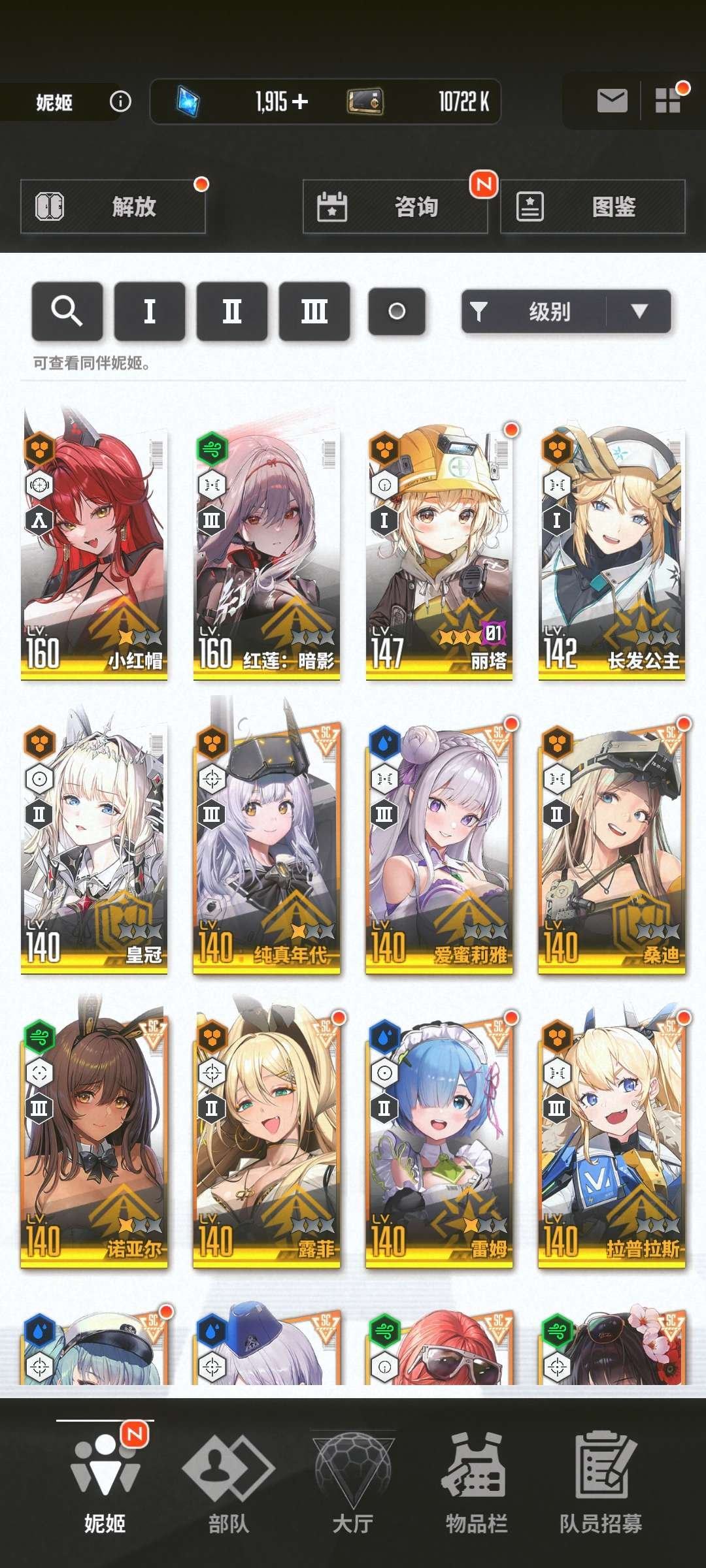Open the 解放 button
The height and width of the screenshot is (1568, 706).
[113, 206]
